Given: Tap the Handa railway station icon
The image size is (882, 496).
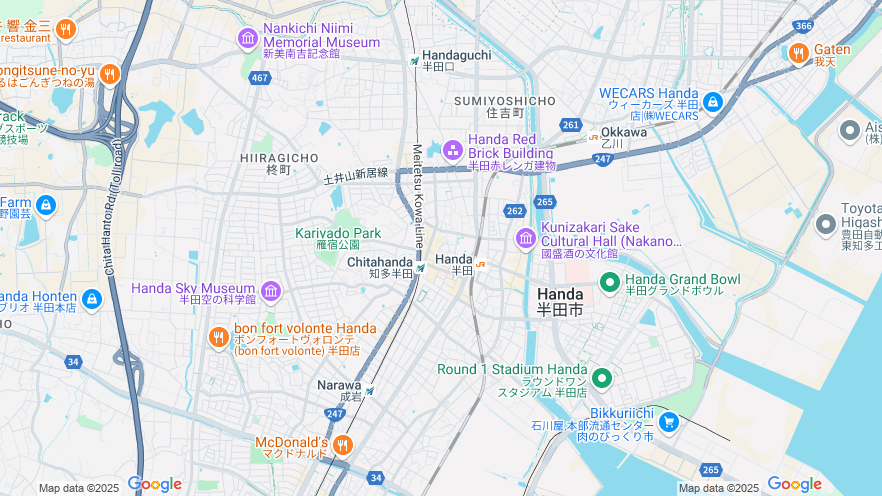Looking at the screenshot, I should [x=481, y=264].
